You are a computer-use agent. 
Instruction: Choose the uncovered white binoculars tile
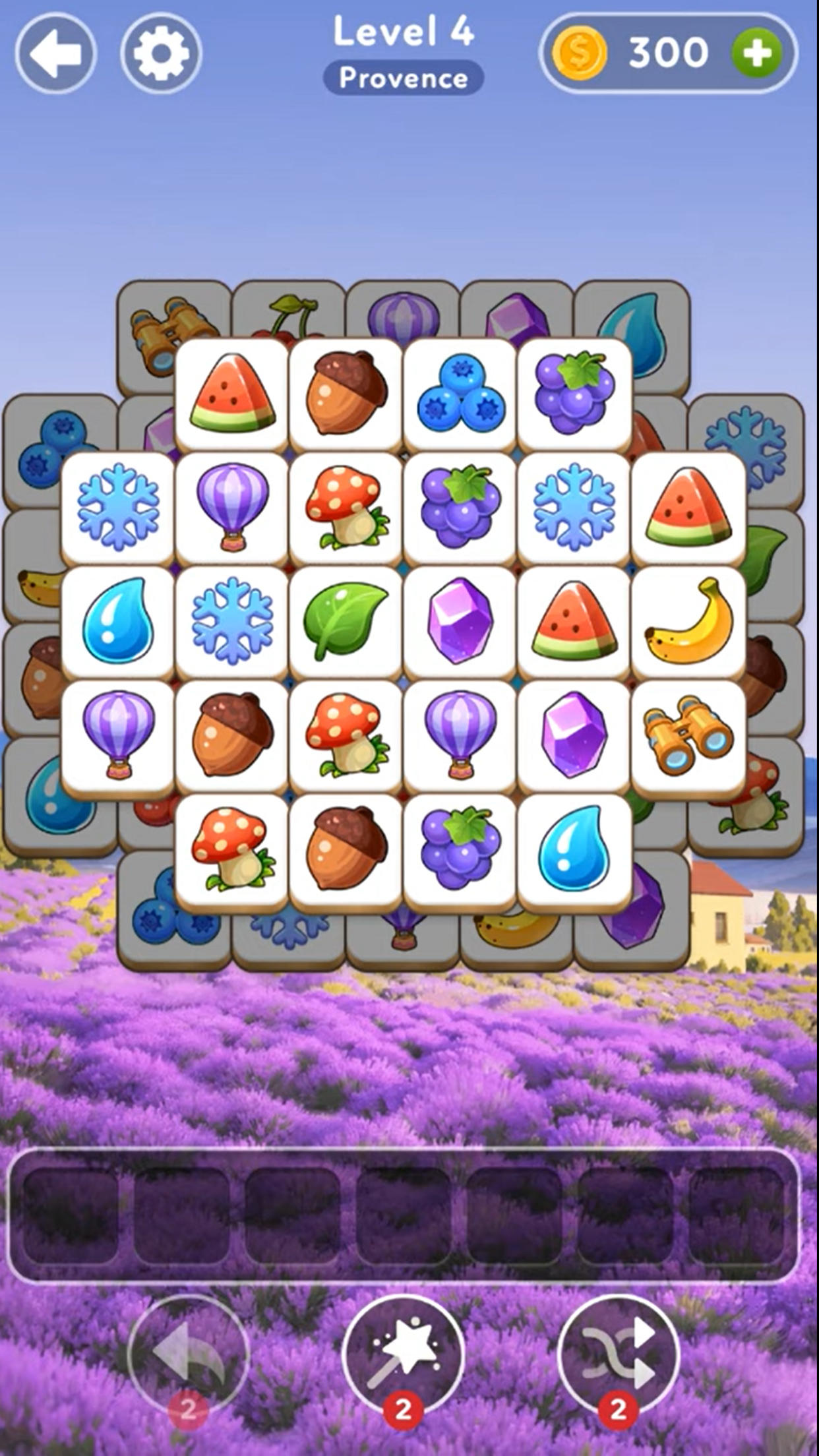coord(688,736)
